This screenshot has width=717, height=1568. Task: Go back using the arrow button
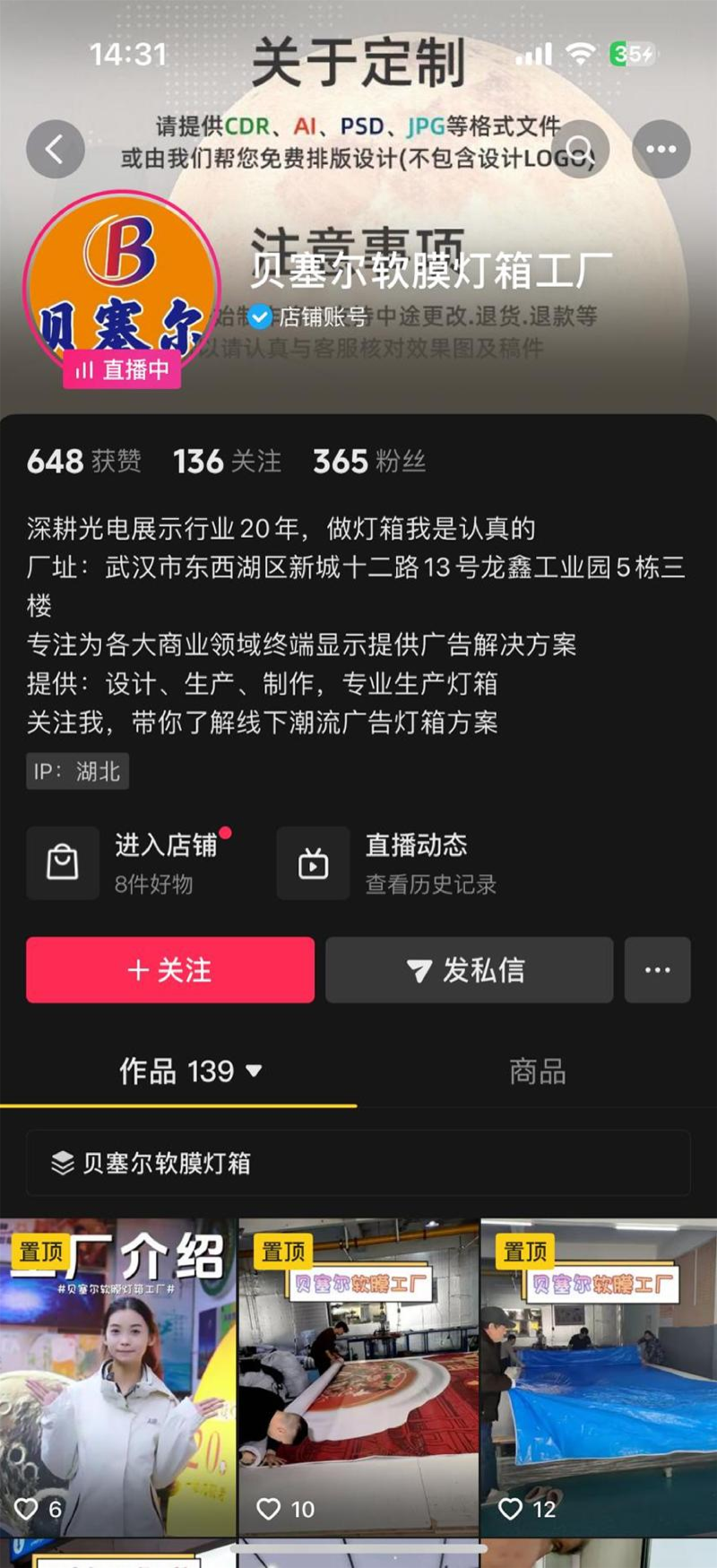click(56, 149)
